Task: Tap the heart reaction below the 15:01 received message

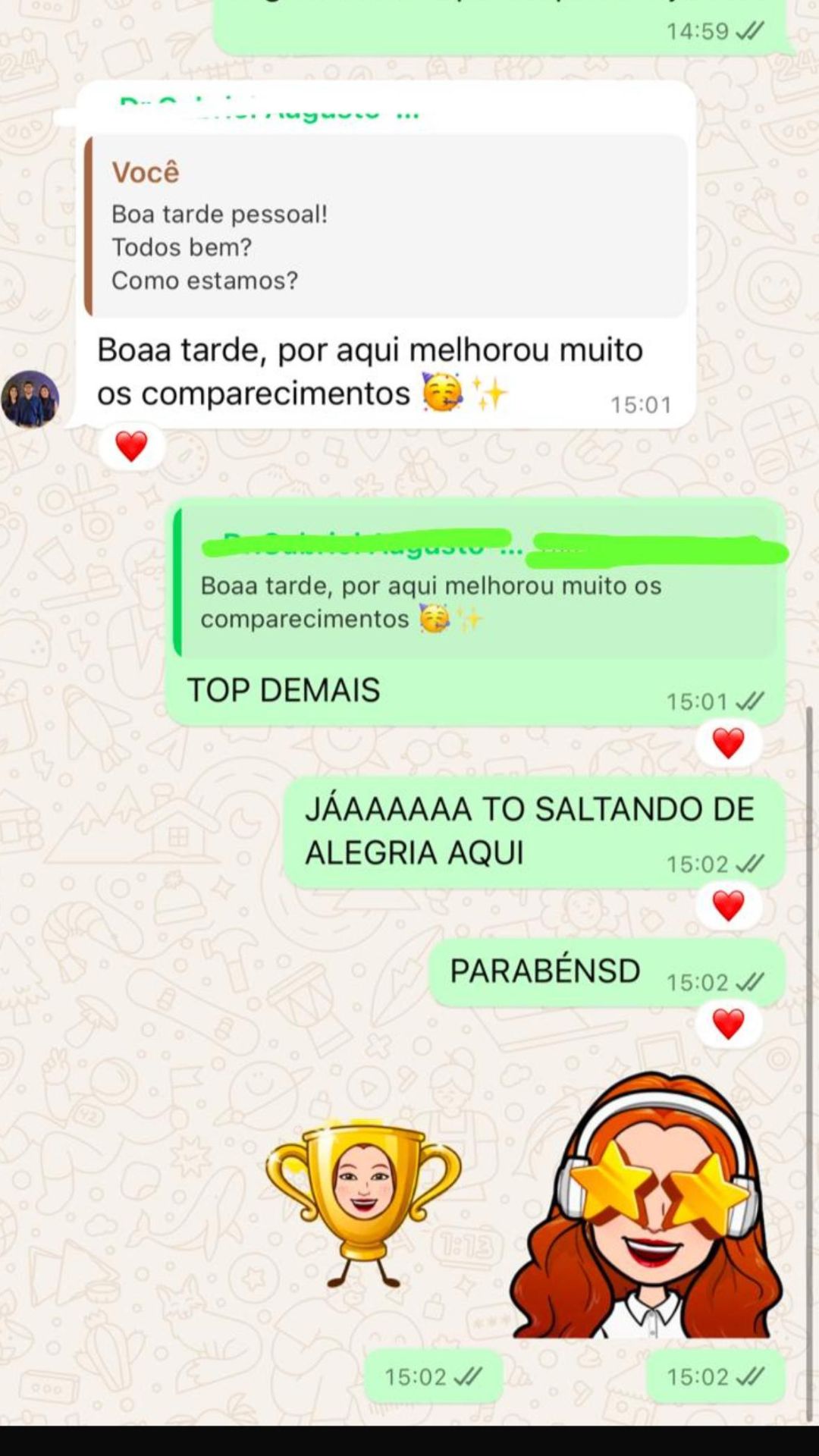Action: point(130,446)
